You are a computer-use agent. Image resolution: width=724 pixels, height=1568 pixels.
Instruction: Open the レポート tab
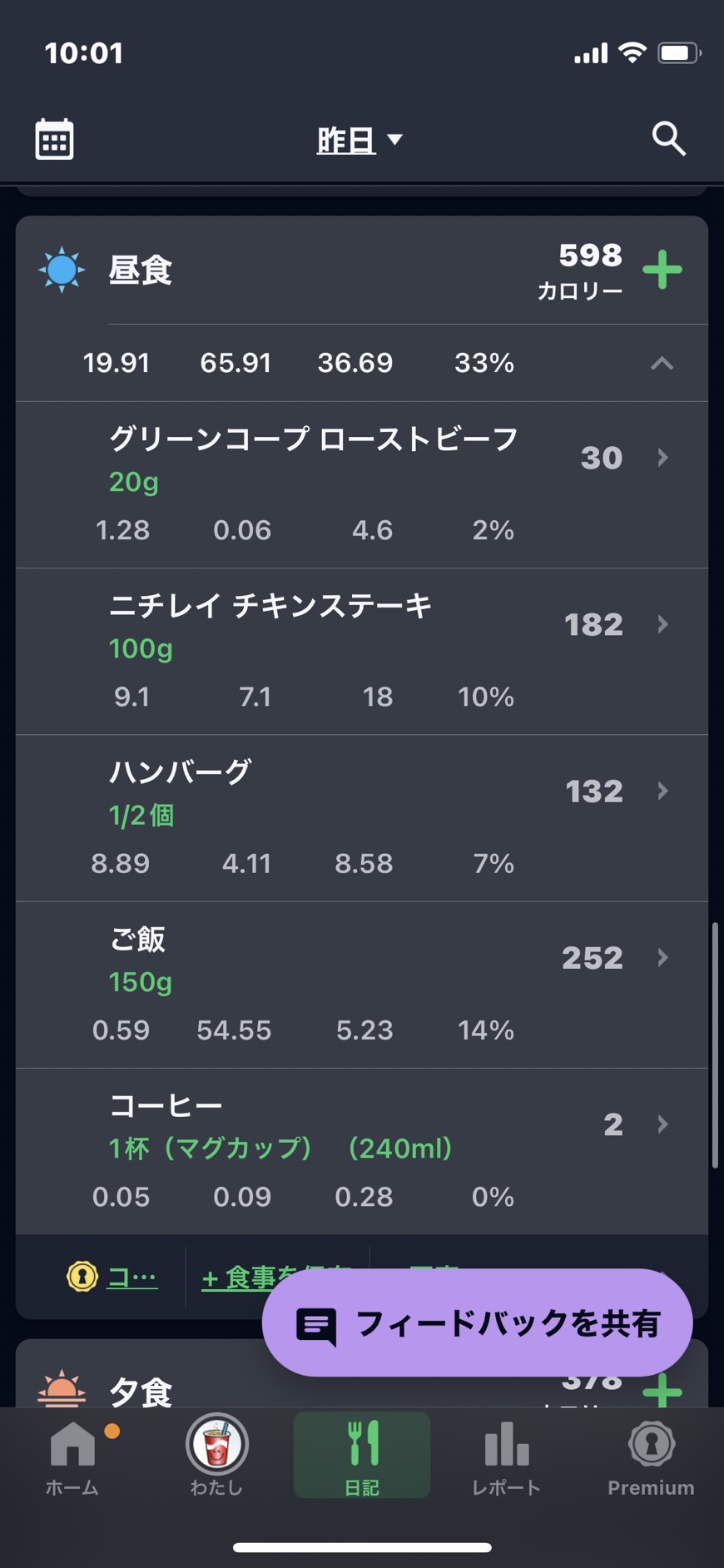pos(506,1457)
